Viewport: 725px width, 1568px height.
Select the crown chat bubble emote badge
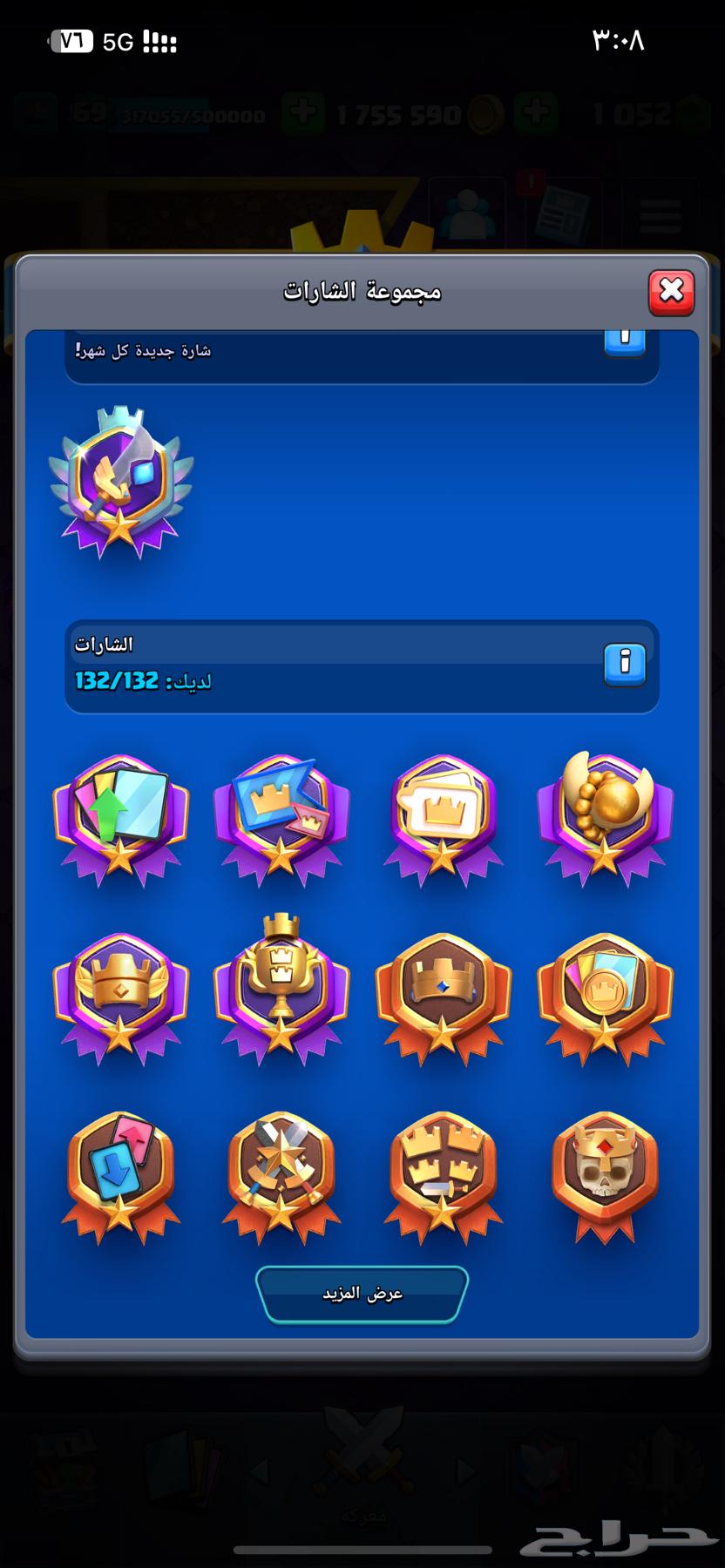443,817
